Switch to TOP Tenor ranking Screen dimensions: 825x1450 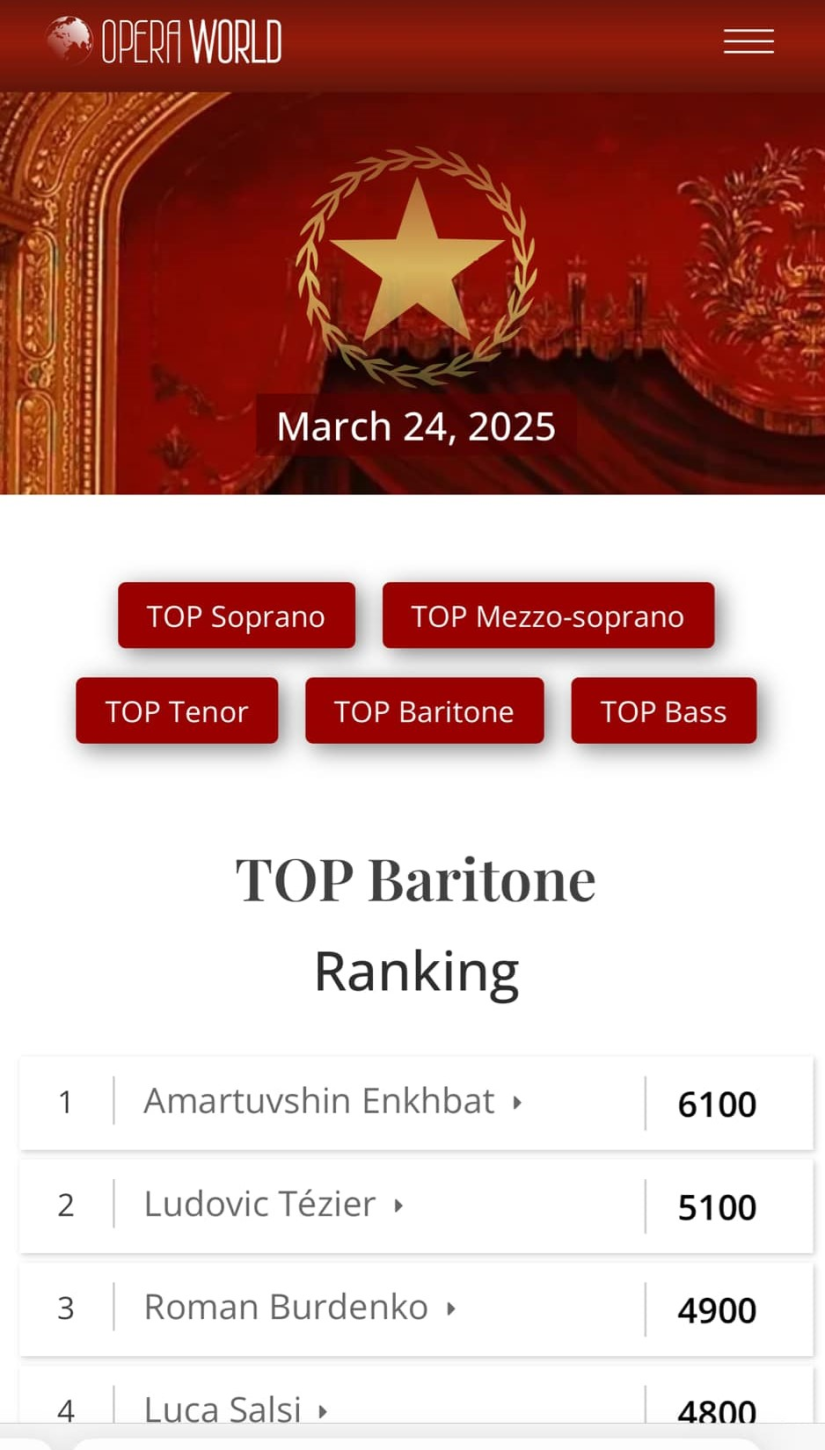[x=177, y=711]
